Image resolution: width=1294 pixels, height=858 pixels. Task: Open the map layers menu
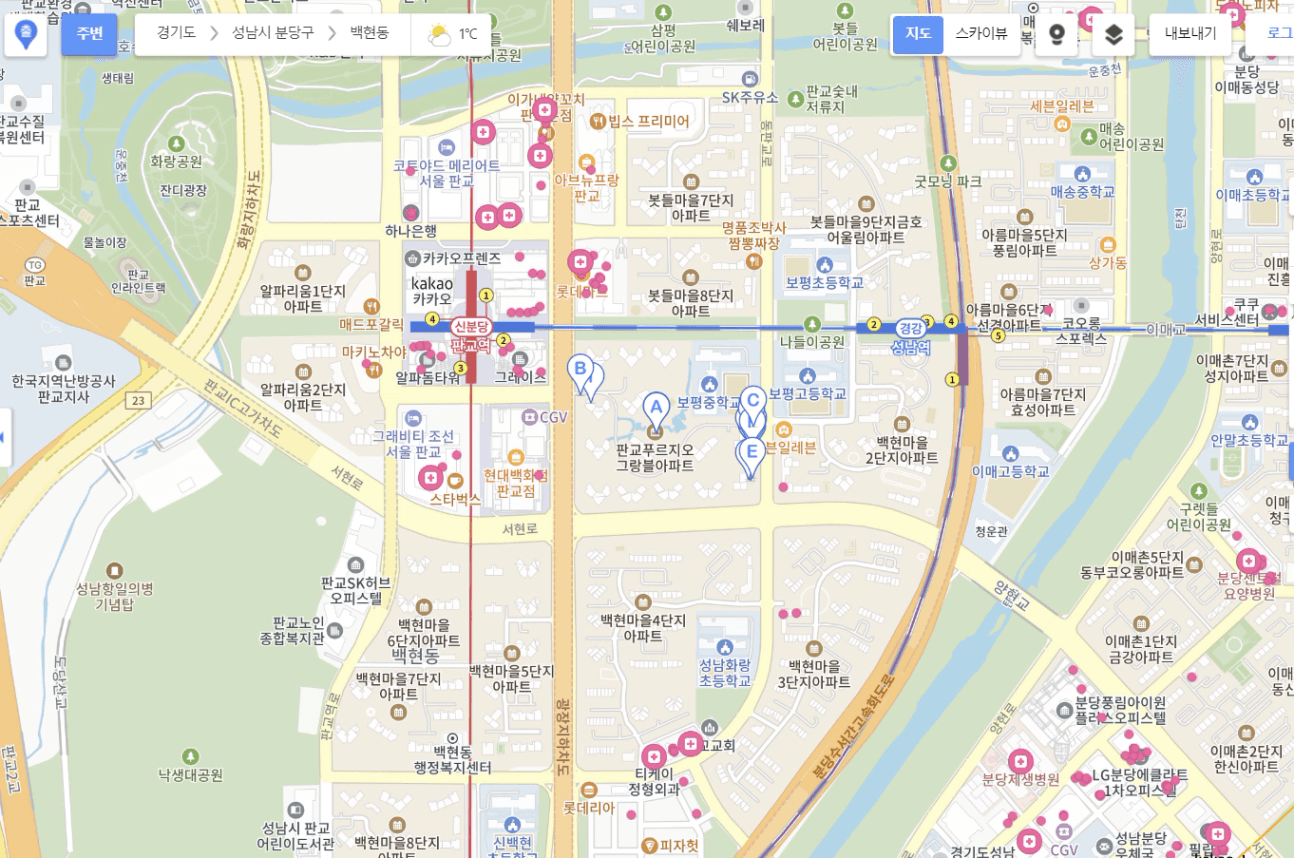(x=1113, y=35)
